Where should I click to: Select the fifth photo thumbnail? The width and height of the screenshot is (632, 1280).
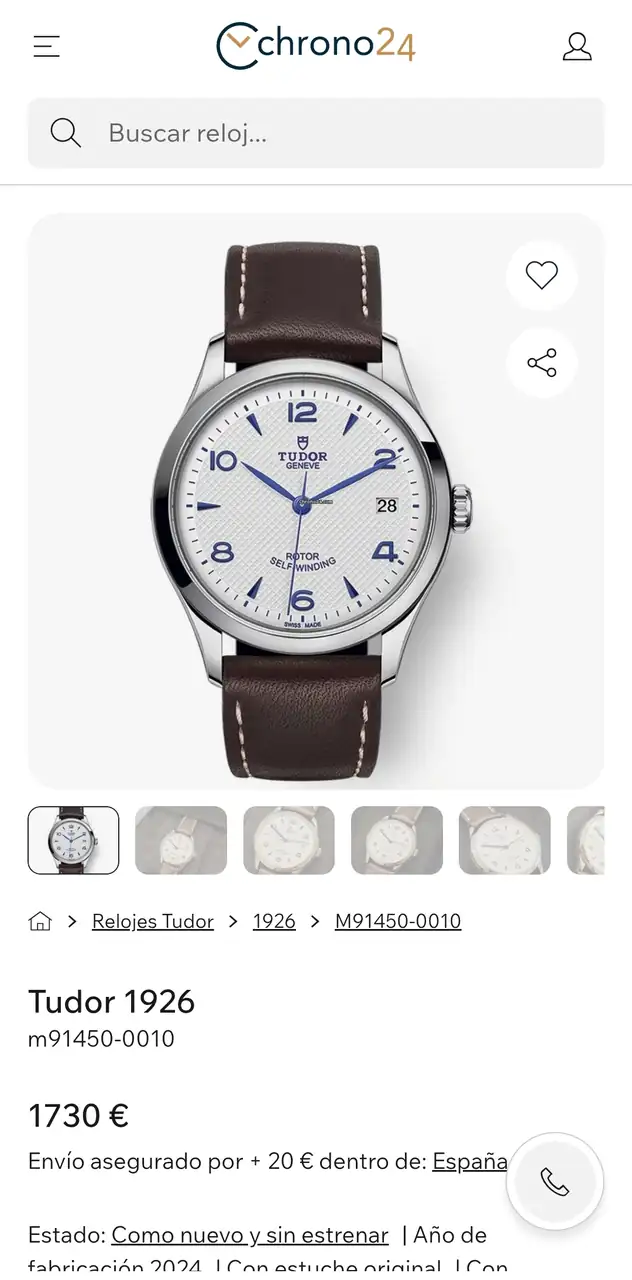tap(505, 840)
